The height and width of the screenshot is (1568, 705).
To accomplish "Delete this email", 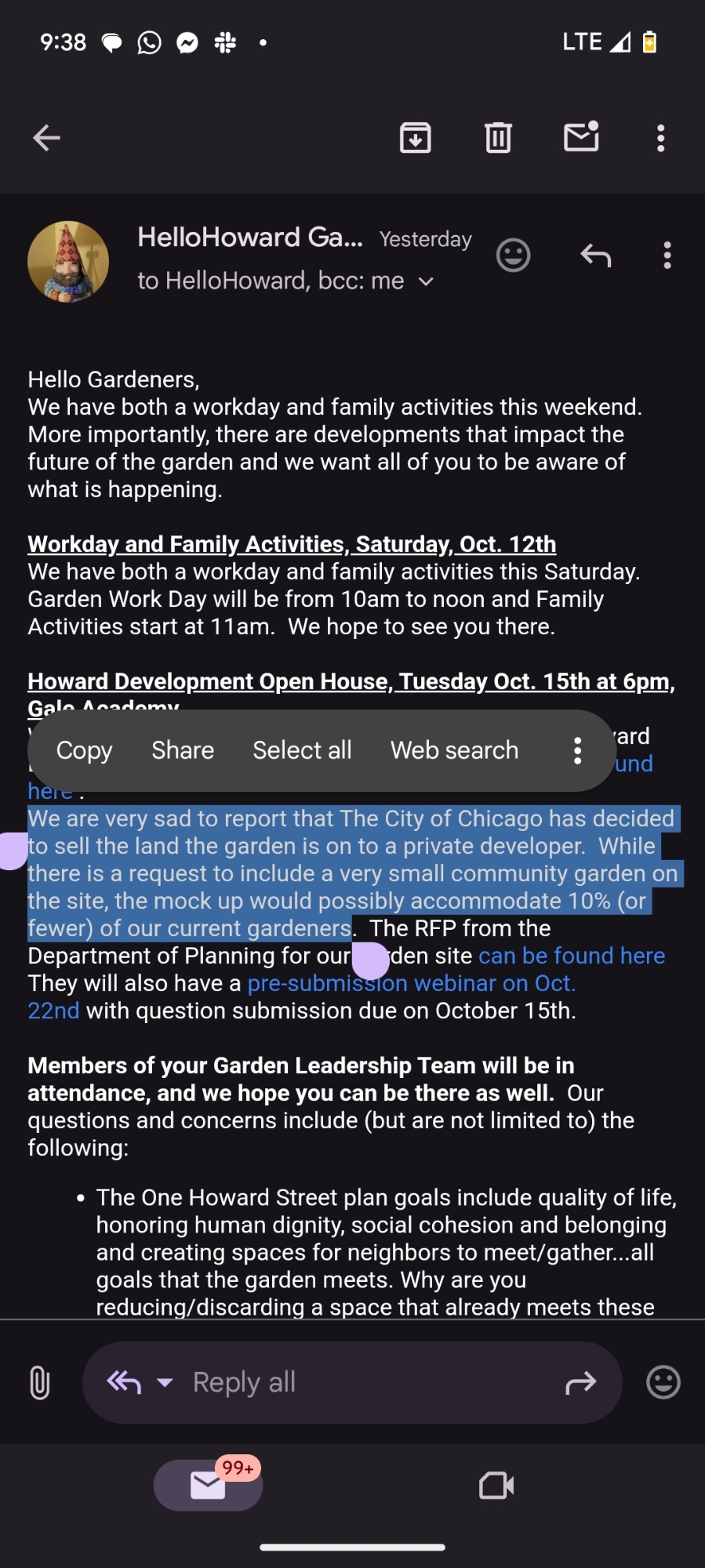I will point(498,138).
